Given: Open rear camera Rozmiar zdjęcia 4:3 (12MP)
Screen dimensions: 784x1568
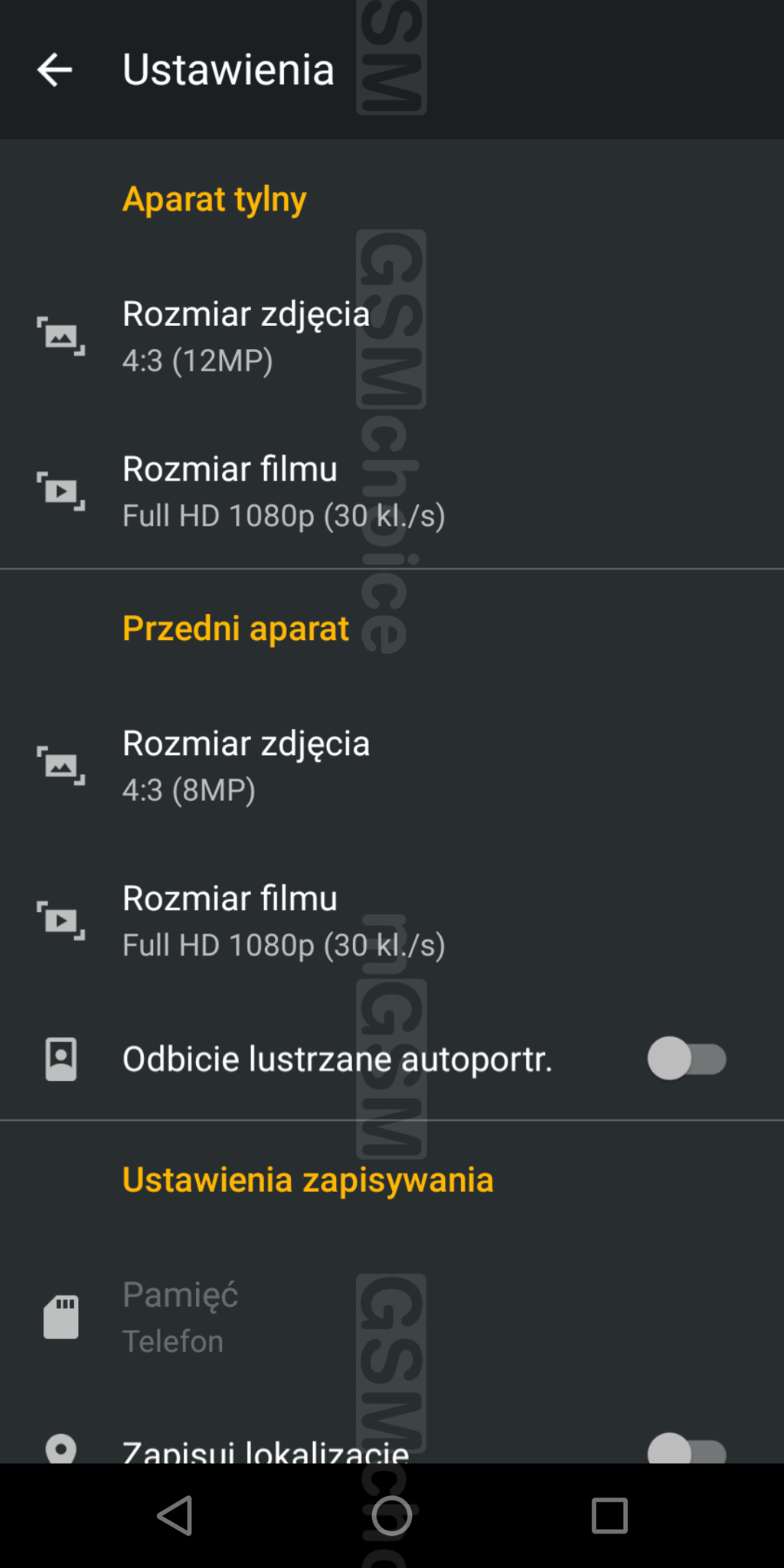Looking at the screenshot, I should tap(392, 337).
